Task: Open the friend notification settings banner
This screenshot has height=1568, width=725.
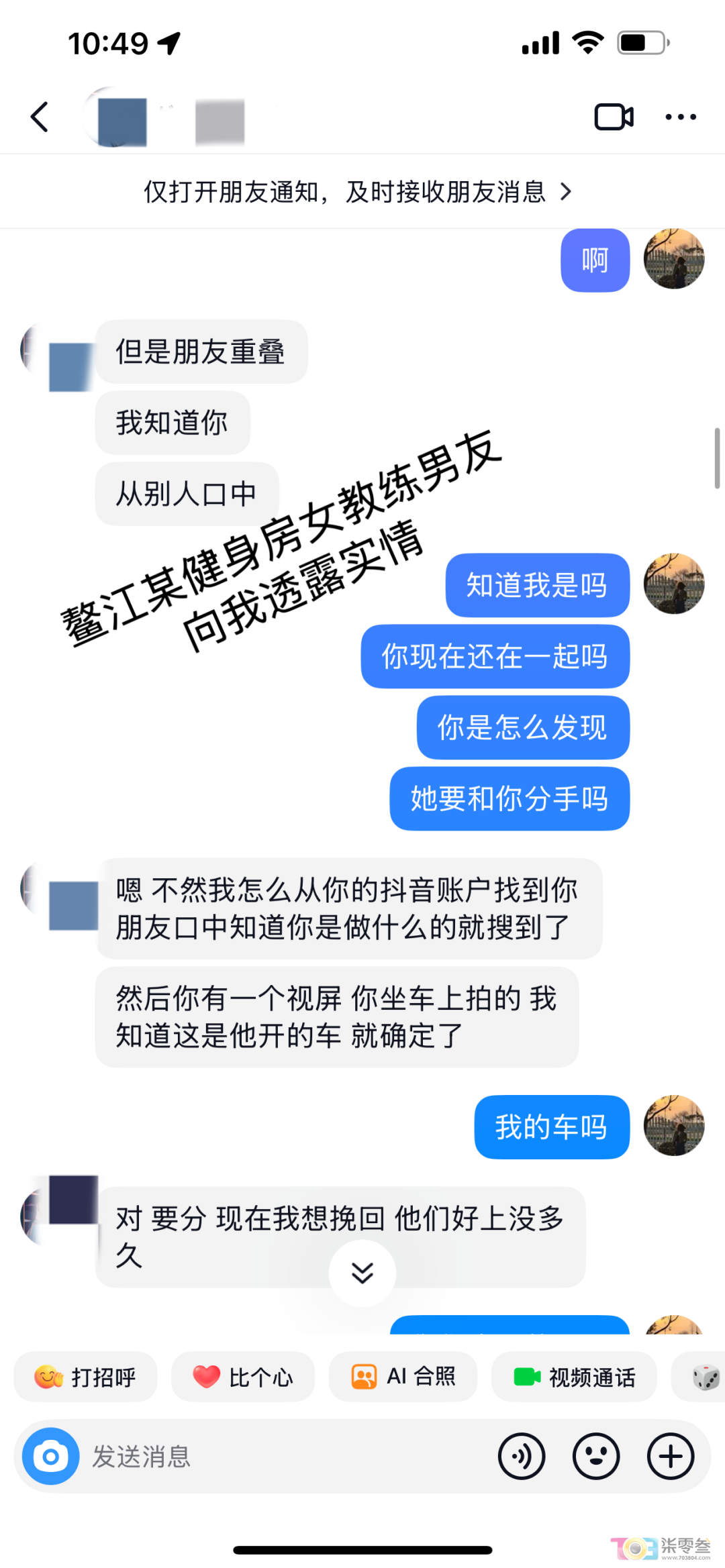Action: (x=357, y=193)
